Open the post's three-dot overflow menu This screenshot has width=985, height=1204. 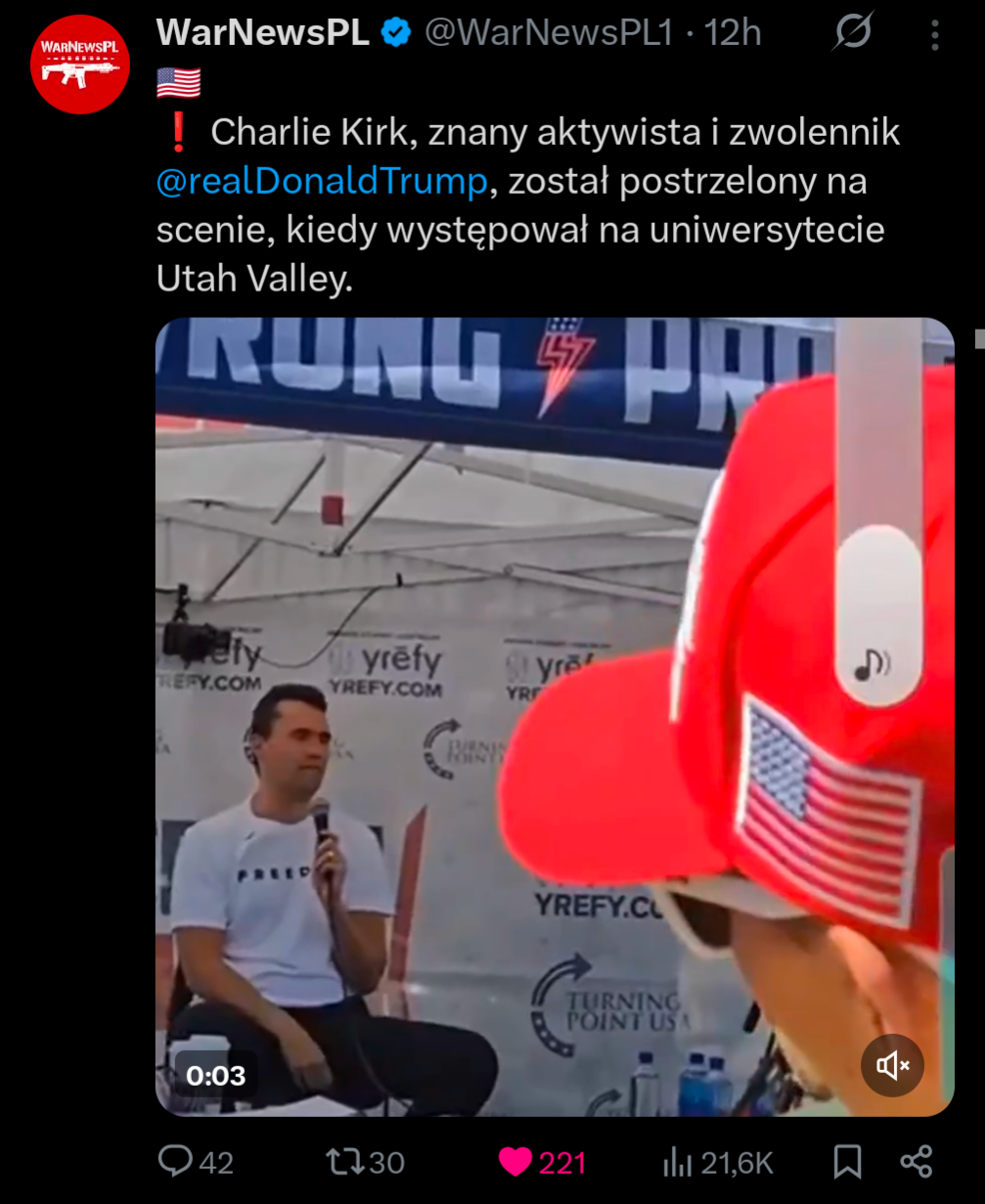click(934, 36)
